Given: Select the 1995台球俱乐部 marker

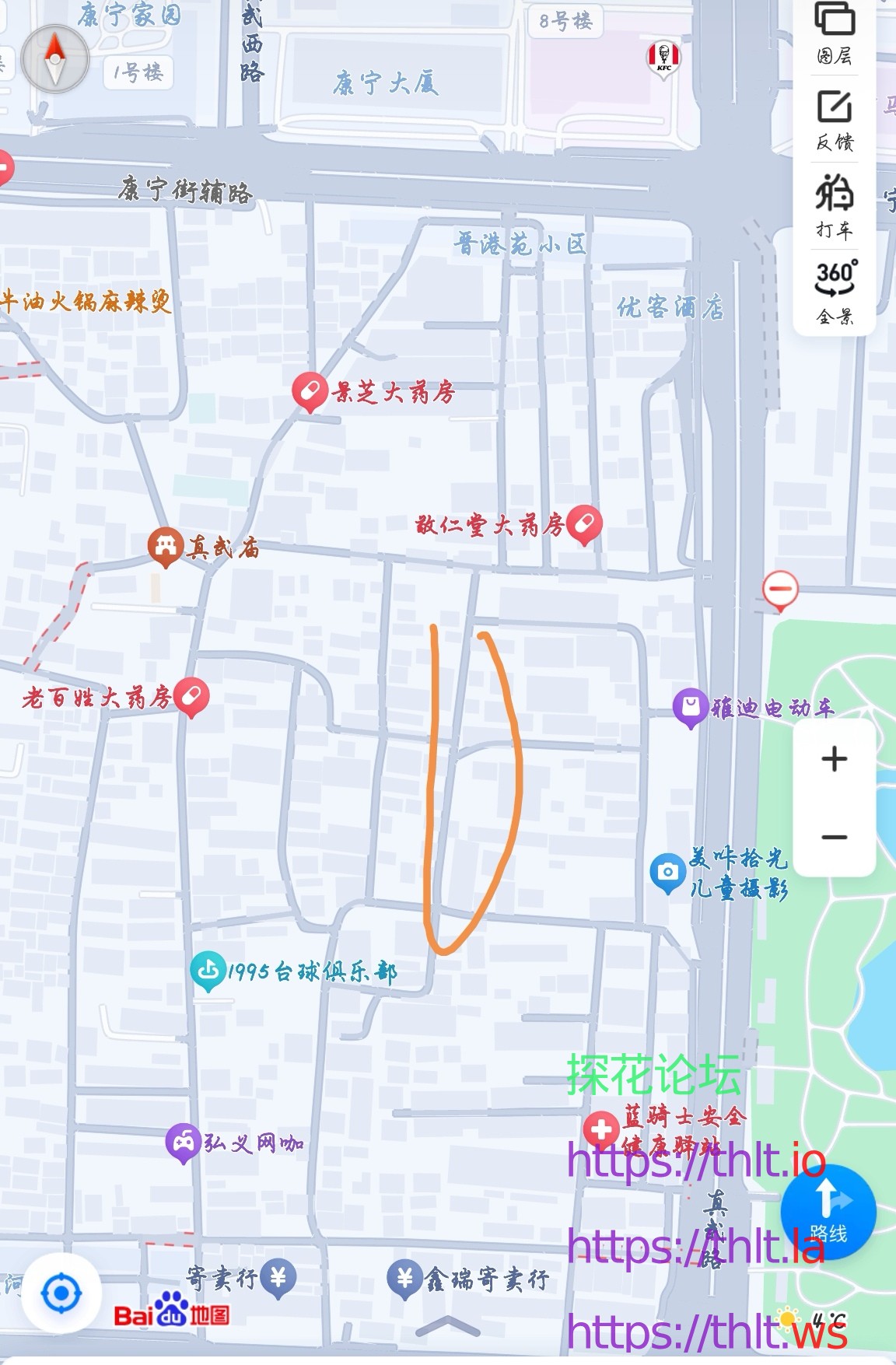Looking at the screenshot, I should click(x=208, y=971).
